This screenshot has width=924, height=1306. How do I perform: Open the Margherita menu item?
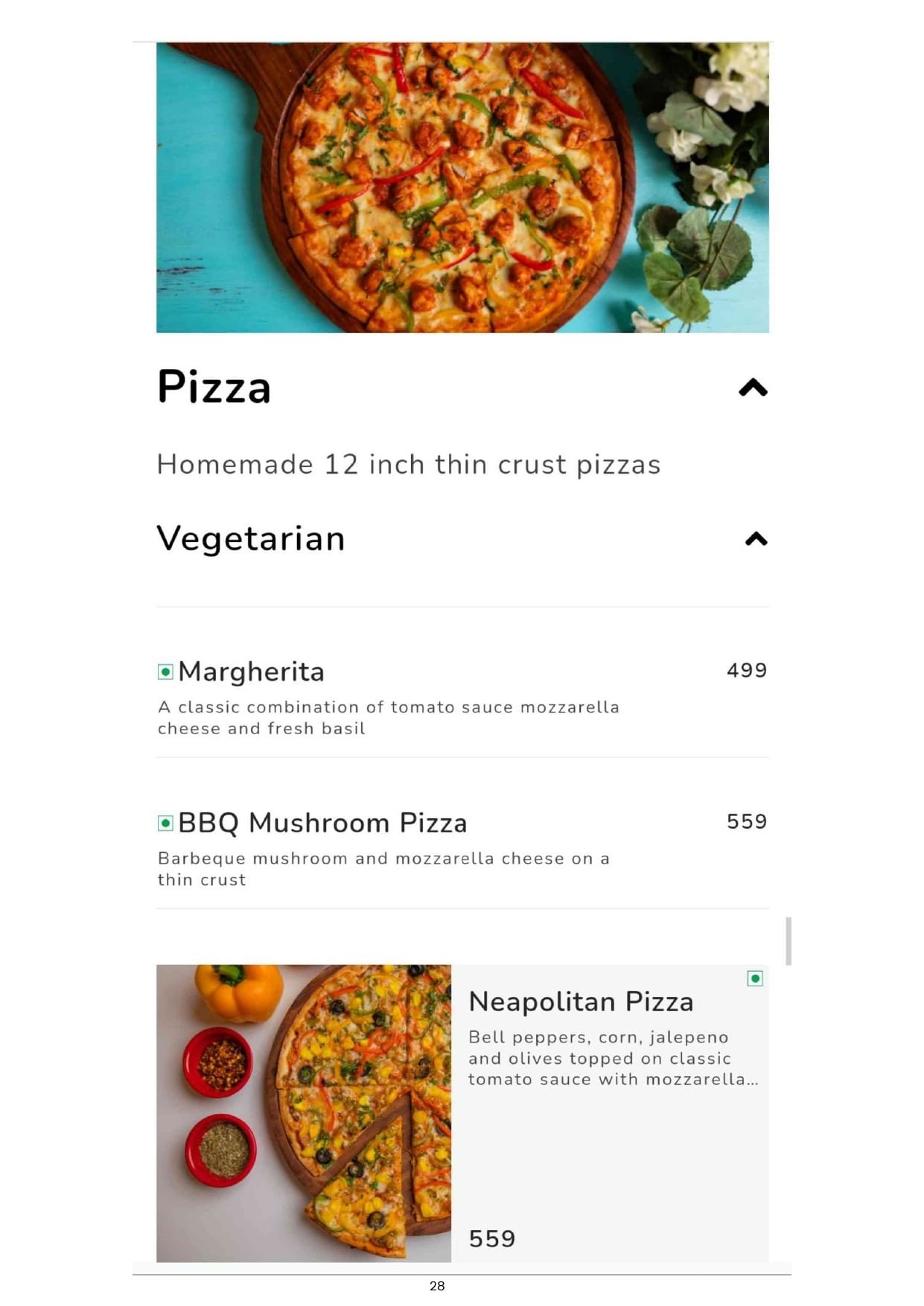pyautogui.click(x=250, y=671)
